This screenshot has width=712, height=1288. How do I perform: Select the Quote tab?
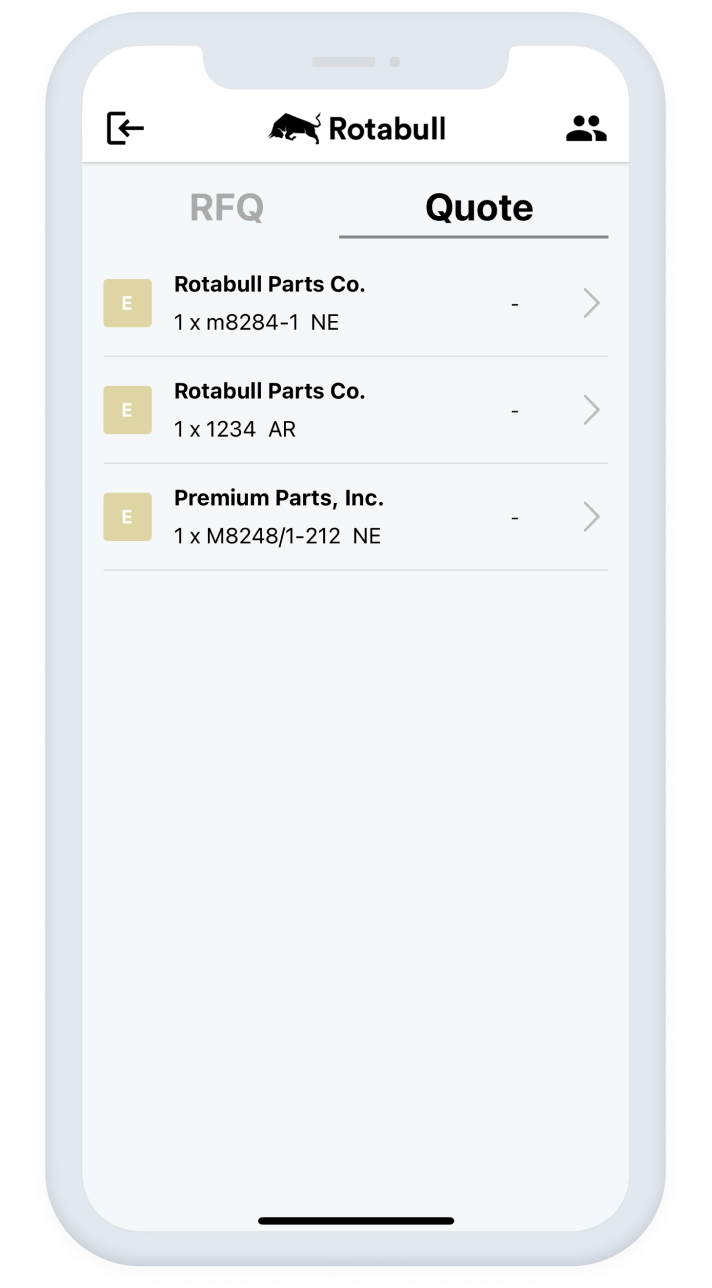coord(478,208)
